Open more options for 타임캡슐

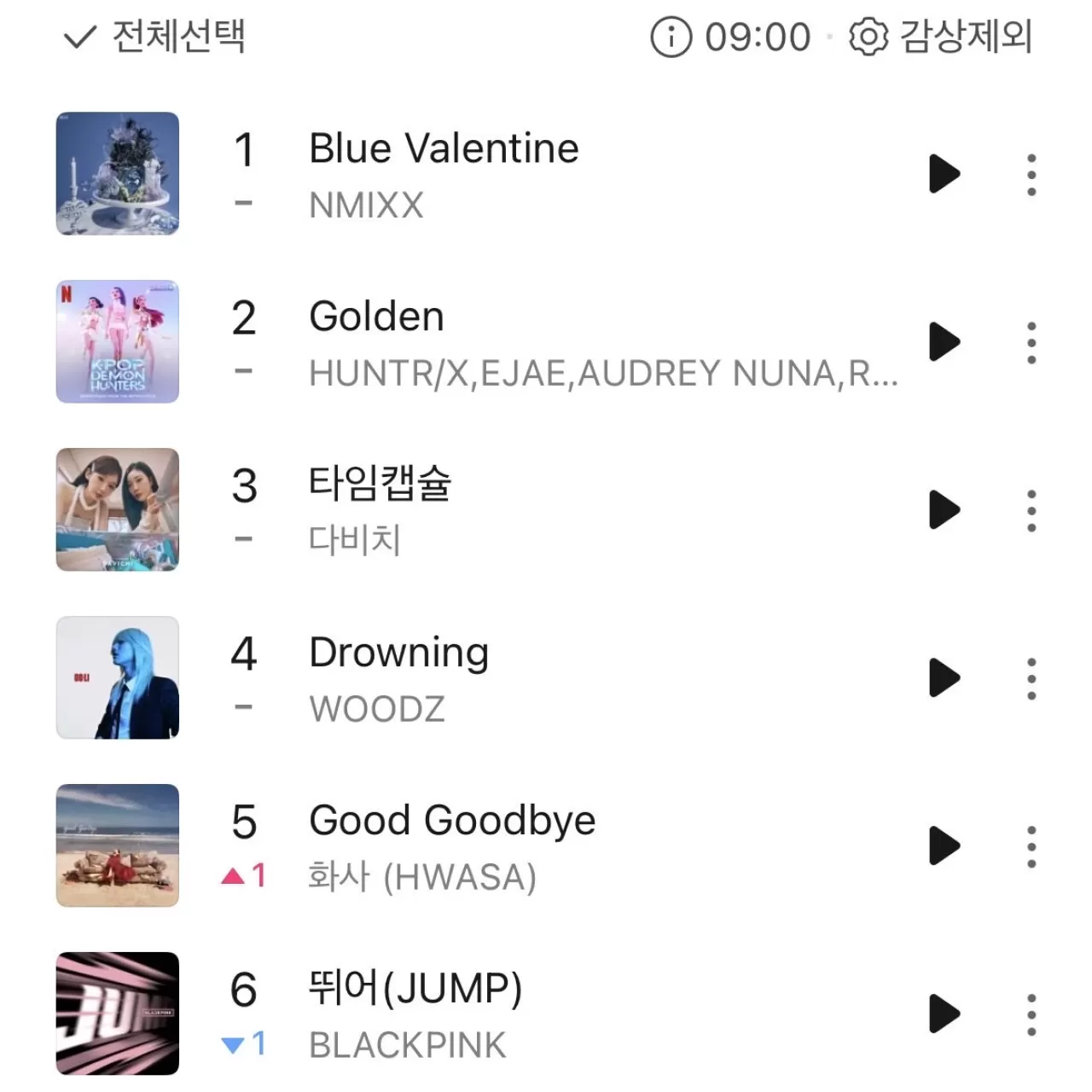(1031, 510)
